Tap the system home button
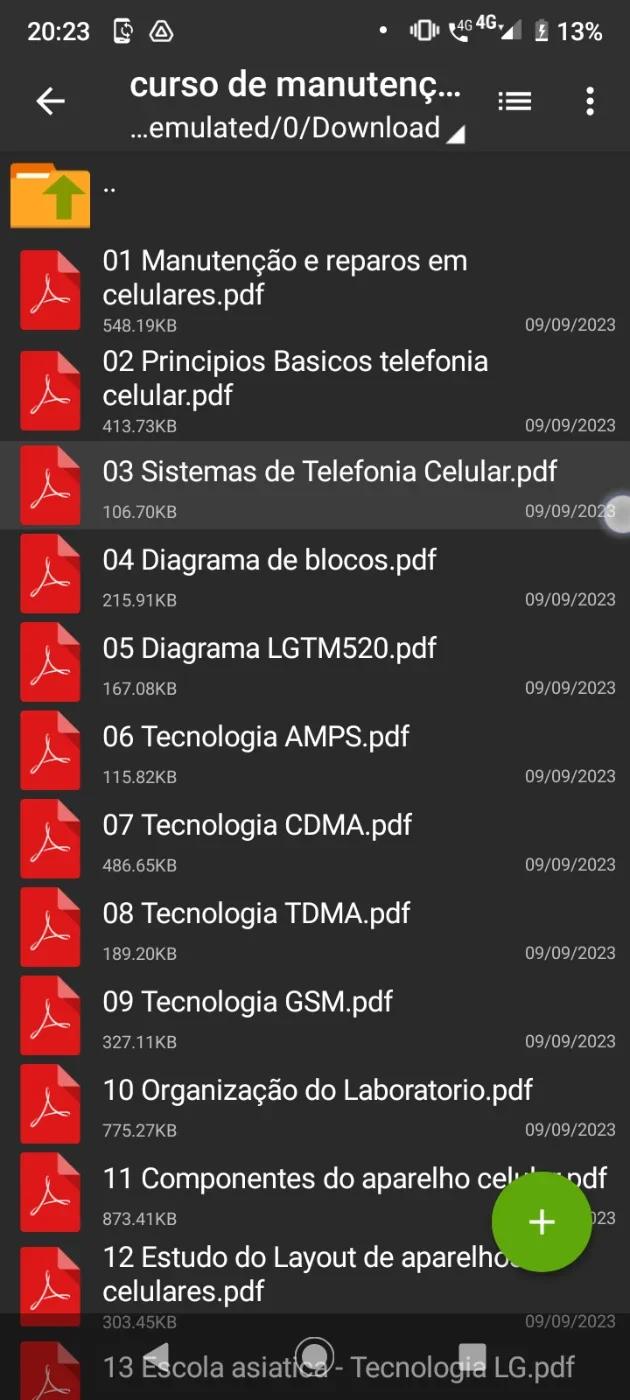 315,1357
